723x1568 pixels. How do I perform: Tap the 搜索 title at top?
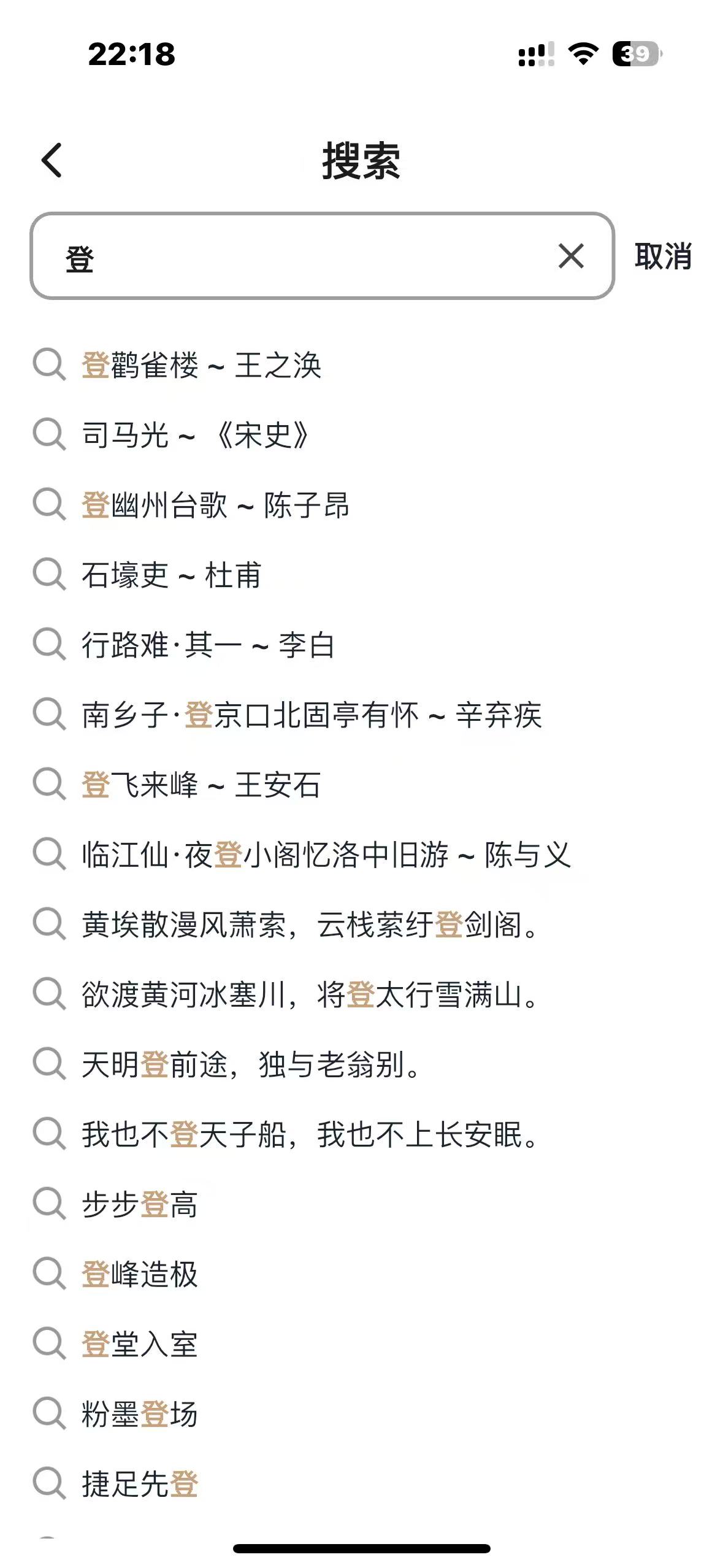point(361,161)
